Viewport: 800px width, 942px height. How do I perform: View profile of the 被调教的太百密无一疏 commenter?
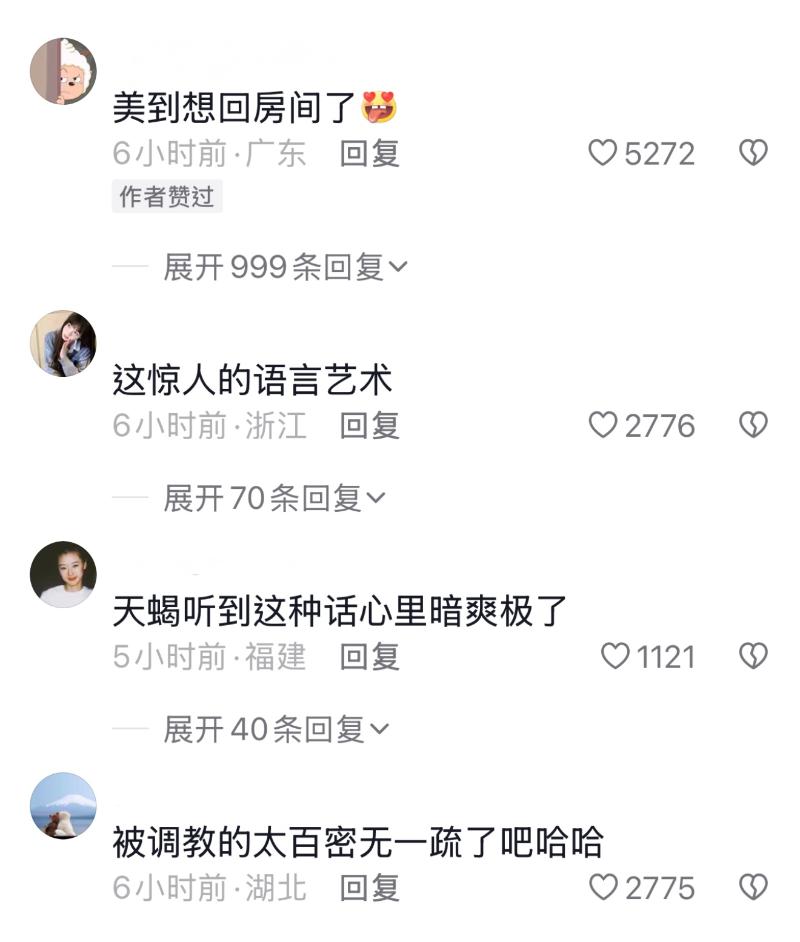pyautogui.click(x=63, y=806)
